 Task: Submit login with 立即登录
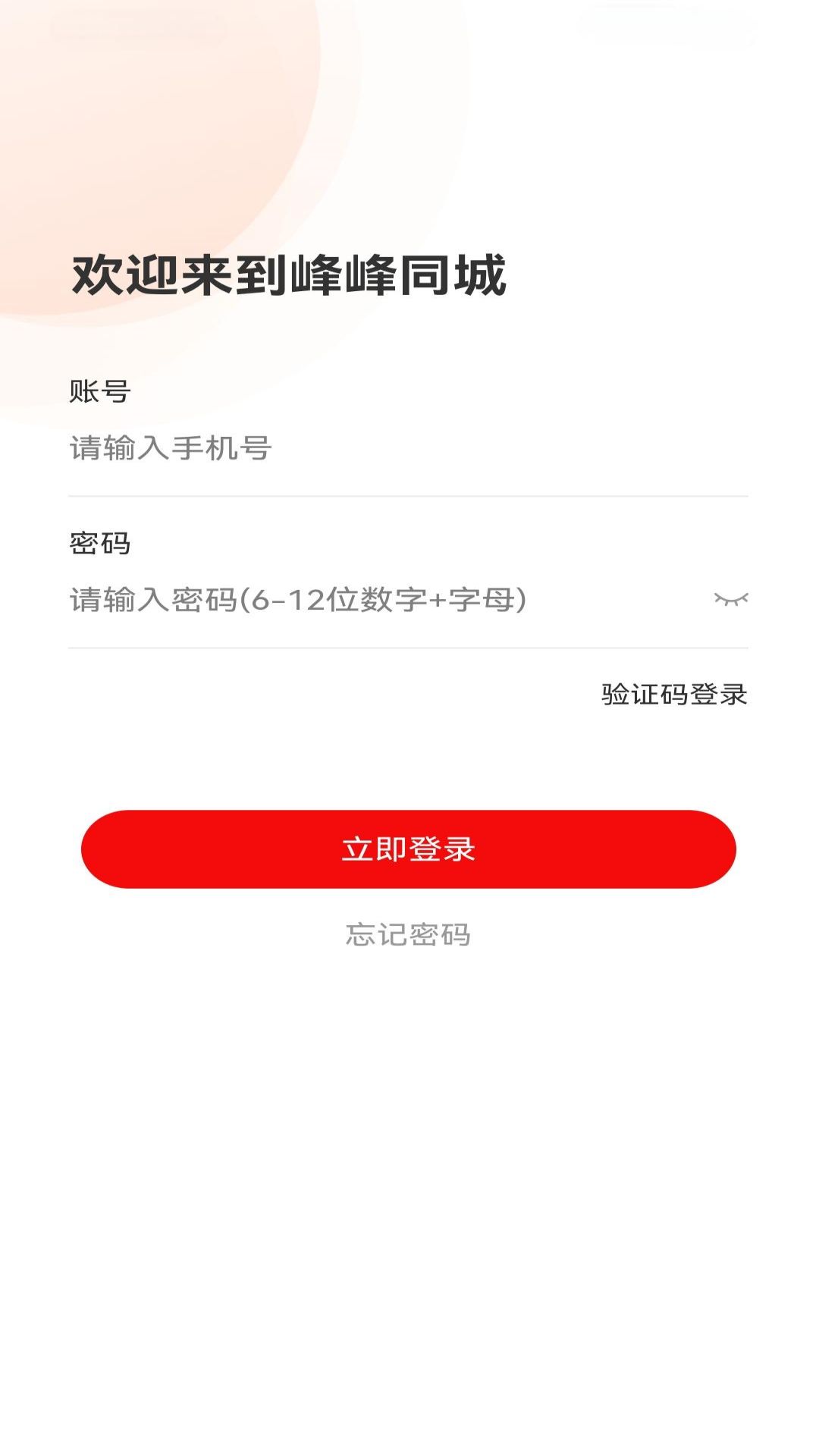tap(409, 851)
